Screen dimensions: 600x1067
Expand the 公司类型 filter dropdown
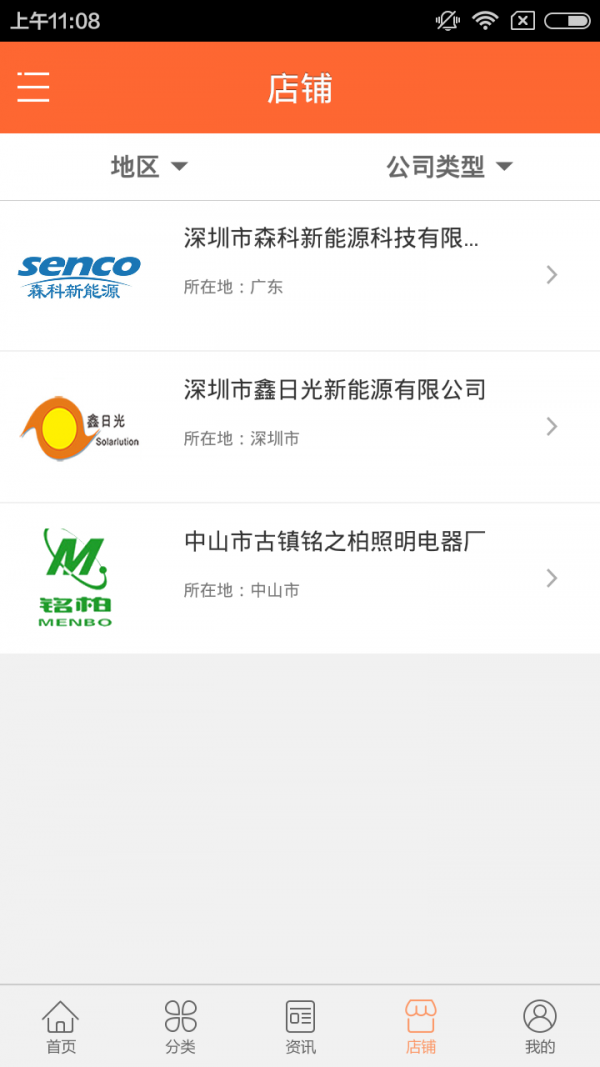(x=449, y=167)
